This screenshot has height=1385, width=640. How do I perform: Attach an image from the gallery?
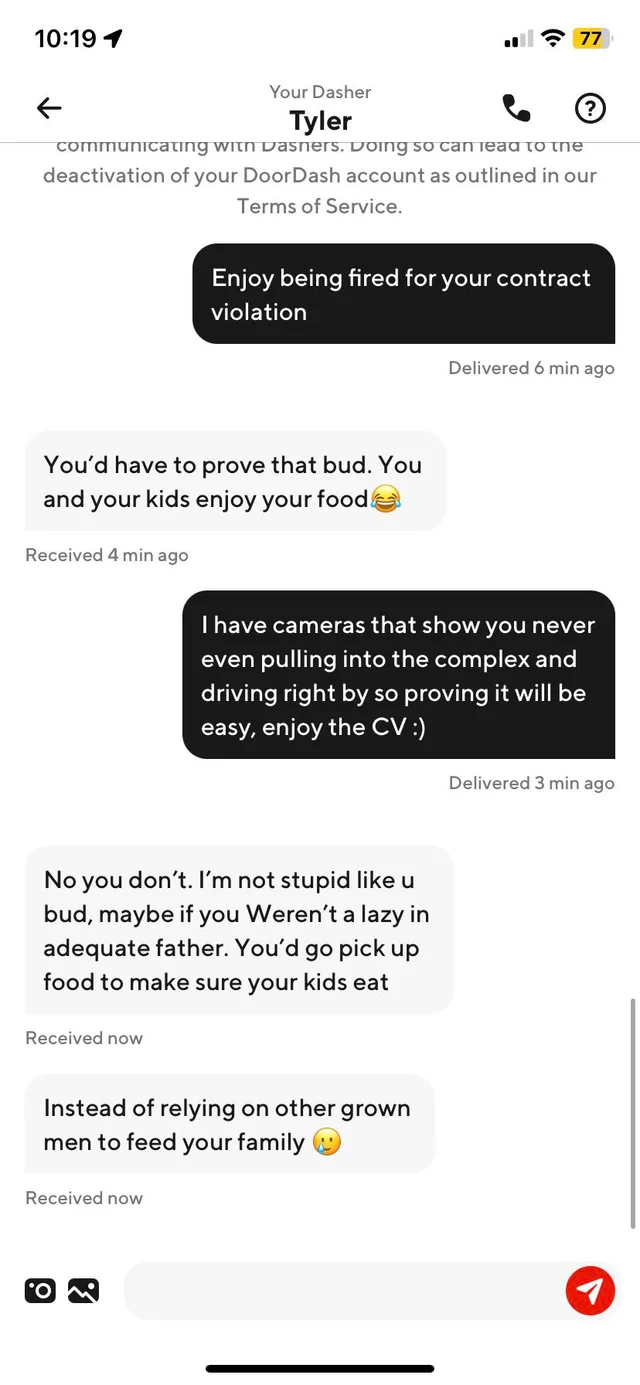coord(83,1291)
